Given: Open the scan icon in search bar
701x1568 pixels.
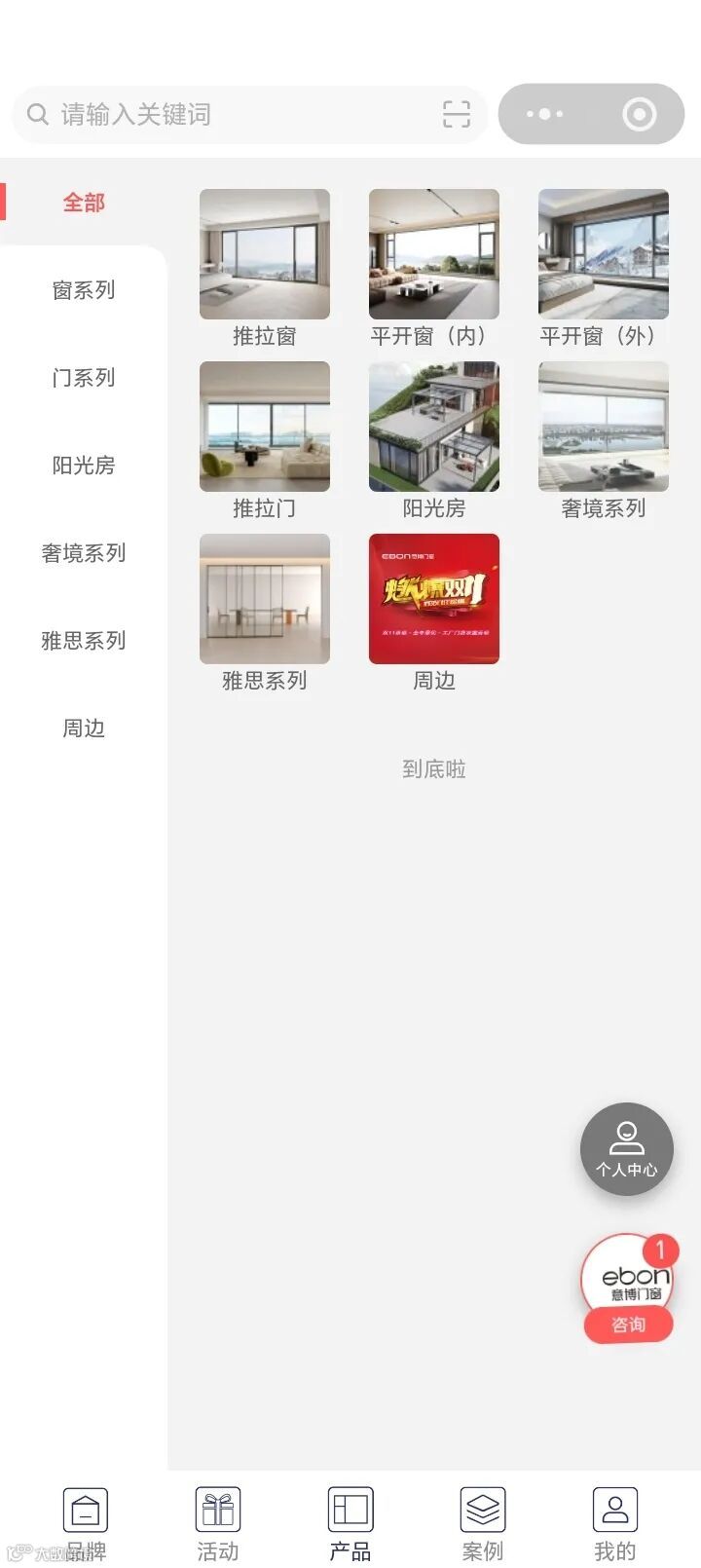Looking at the screenshot, I should [456, 115].
